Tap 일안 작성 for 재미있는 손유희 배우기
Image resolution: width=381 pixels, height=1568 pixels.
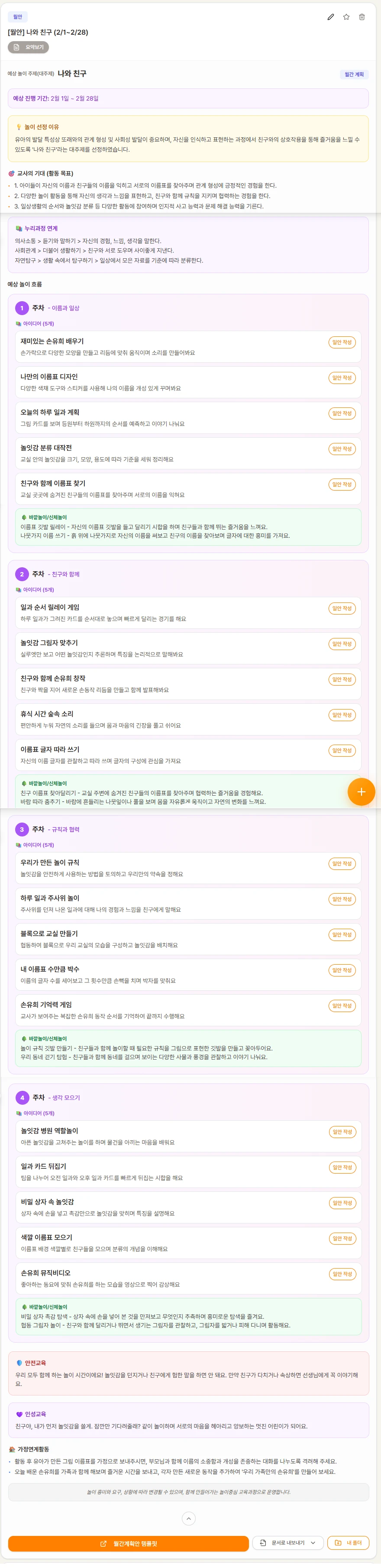pyautogui.click(x=342, y=342)
